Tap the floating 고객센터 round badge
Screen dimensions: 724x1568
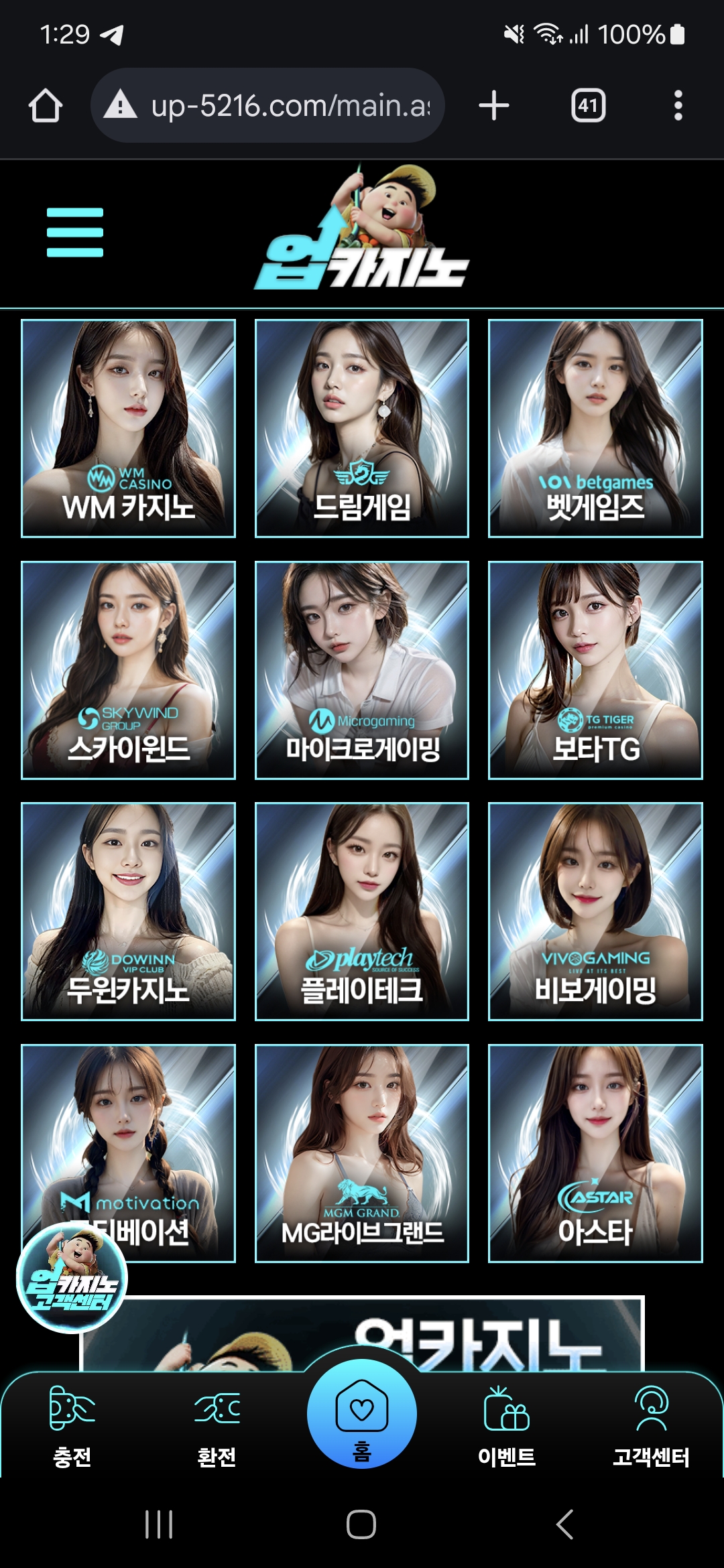tap(72, 1277)
